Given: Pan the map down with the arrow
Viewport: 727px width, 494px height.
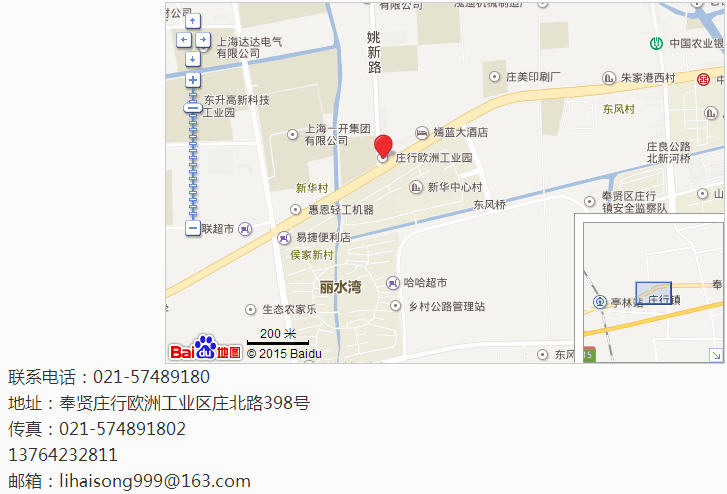Looking at the screenshot, I should click(192, 59).
